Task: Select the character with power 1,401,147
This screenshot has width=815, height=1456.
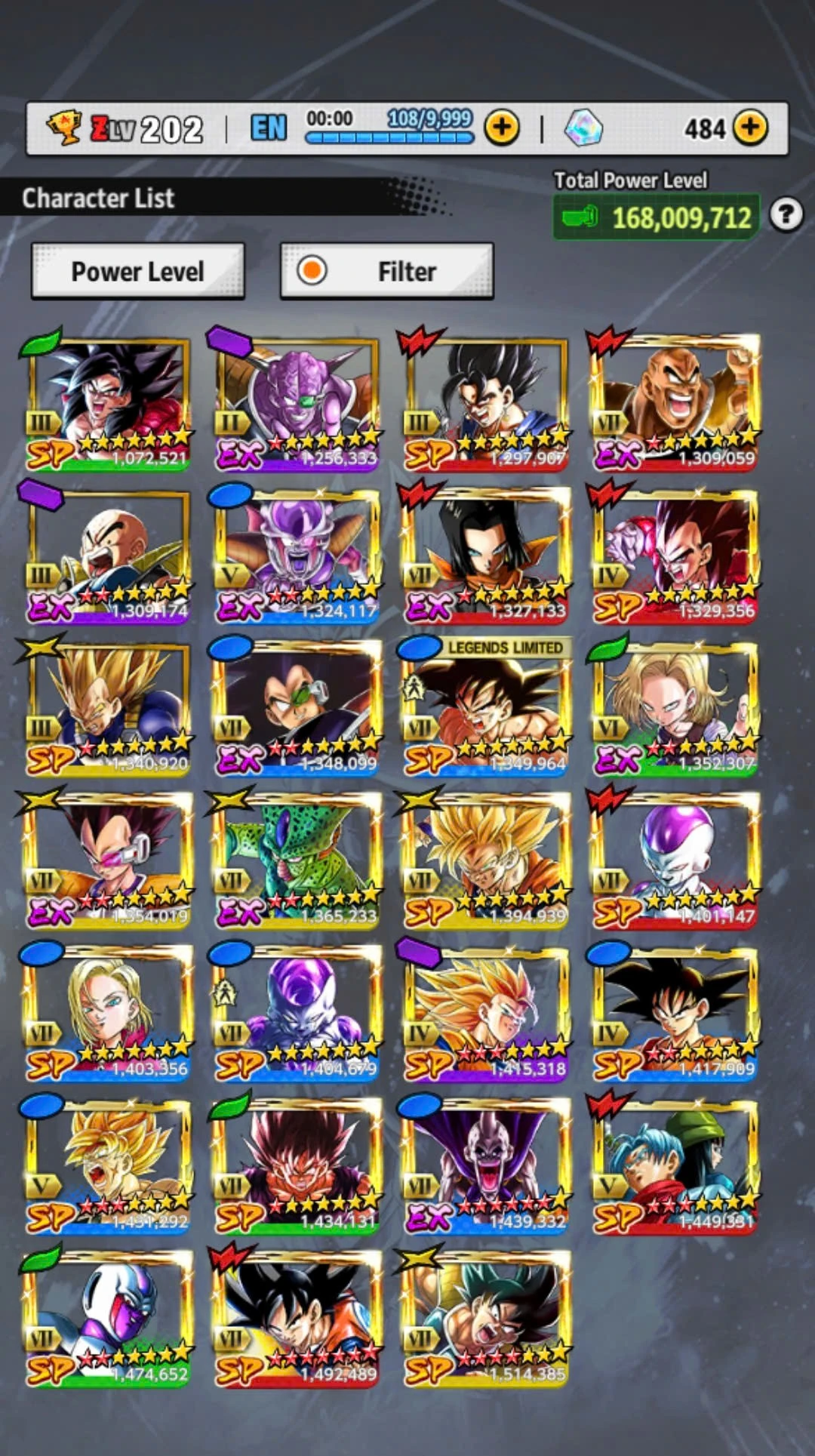Action: pos(674,860)
